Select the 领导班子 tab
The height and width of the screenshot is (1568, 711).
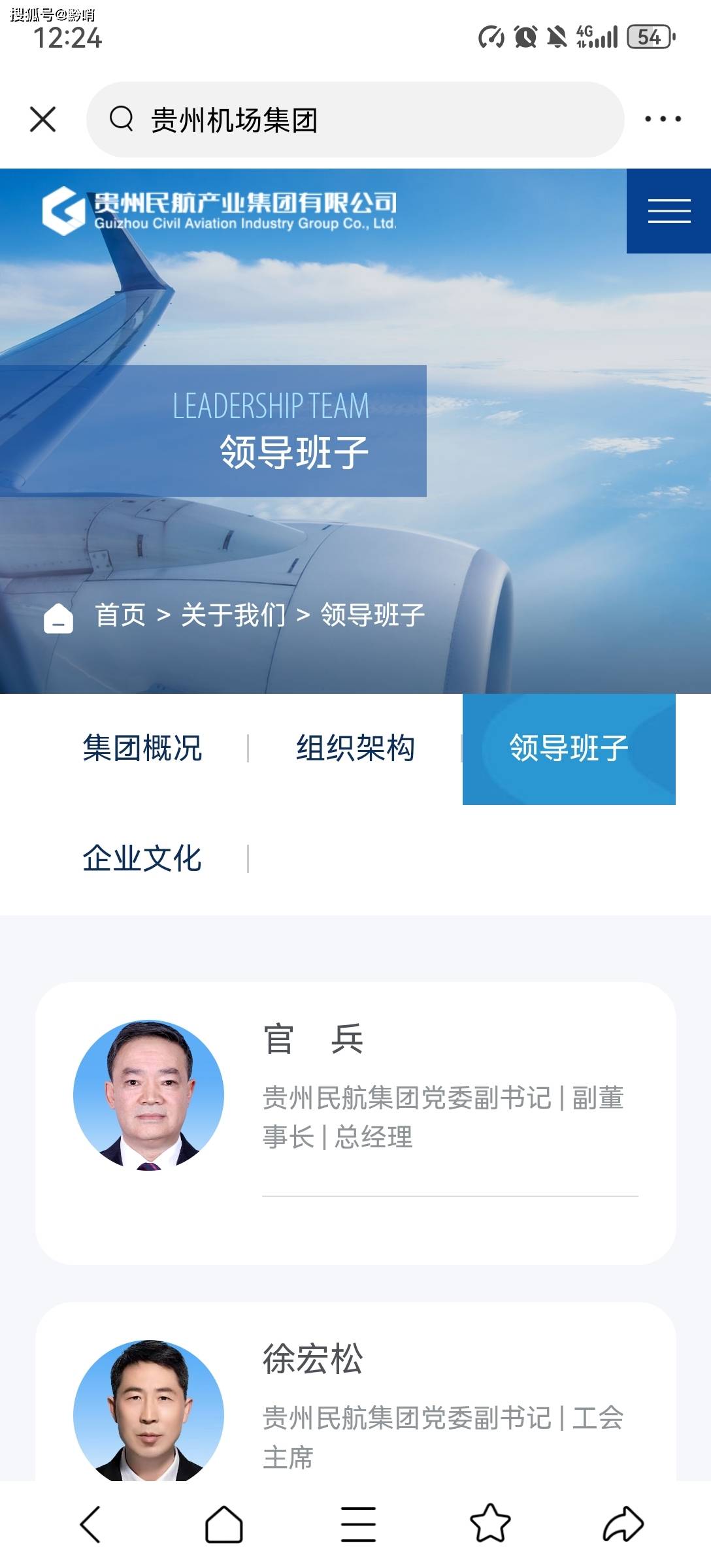pos(569,749)
